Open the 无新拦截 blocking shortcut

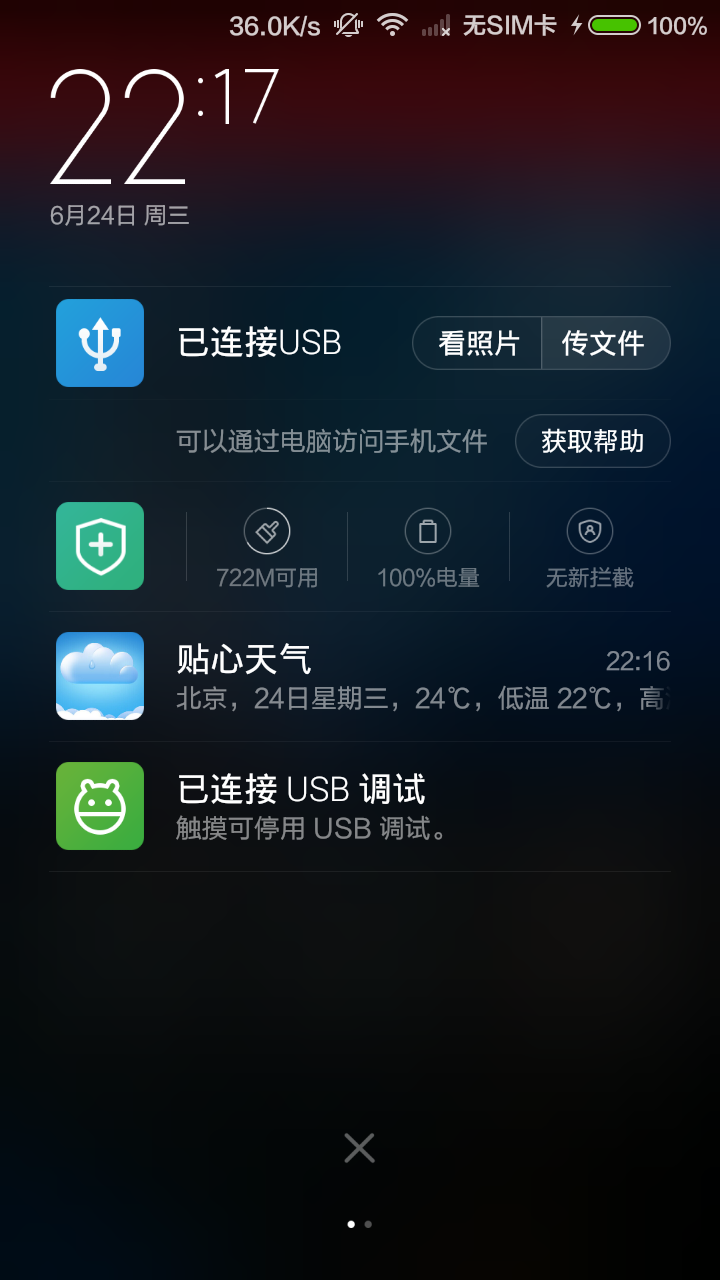tap(589, 548)
